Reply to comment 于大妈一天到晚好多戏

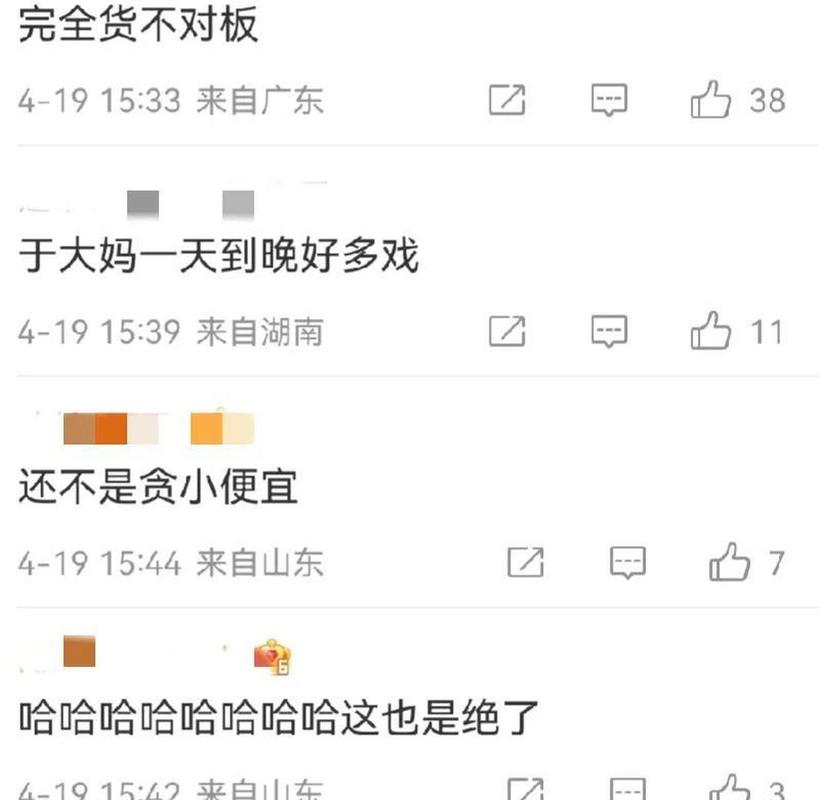click(609, 331)
